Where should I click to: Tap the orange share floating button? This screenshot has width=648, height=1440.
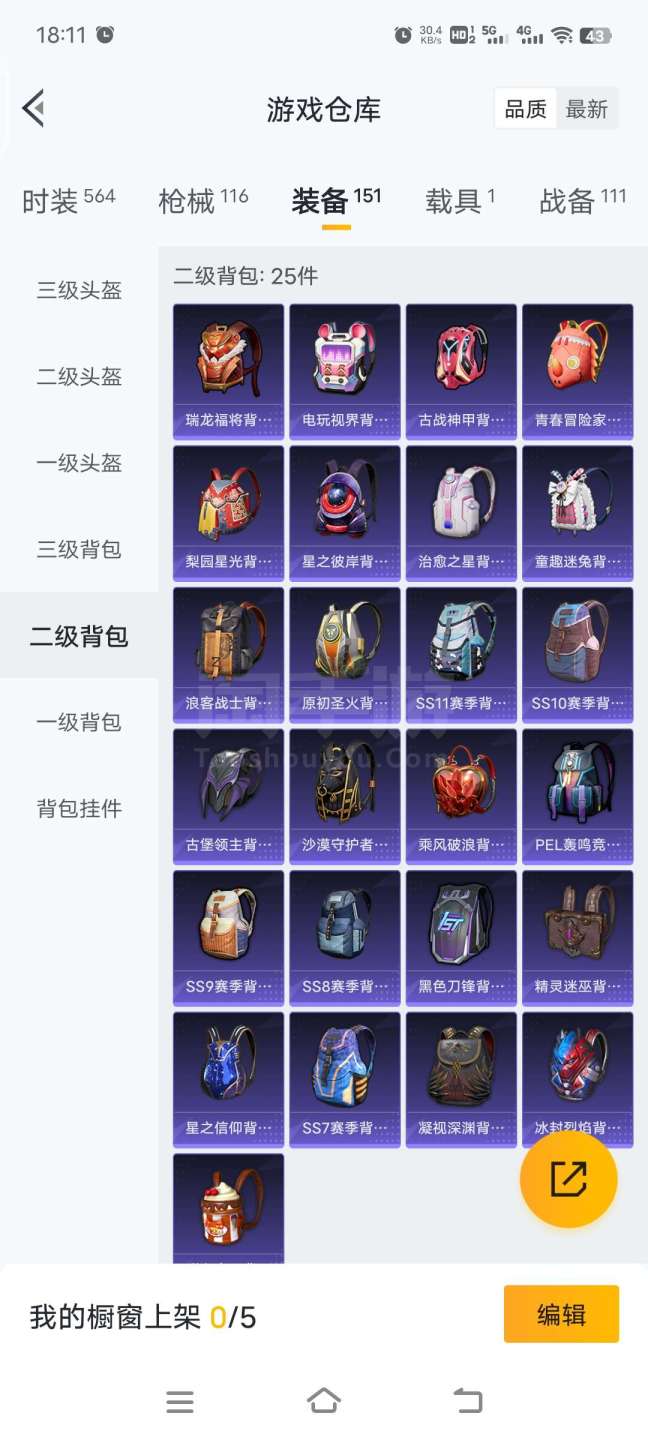click(568, 1180)
